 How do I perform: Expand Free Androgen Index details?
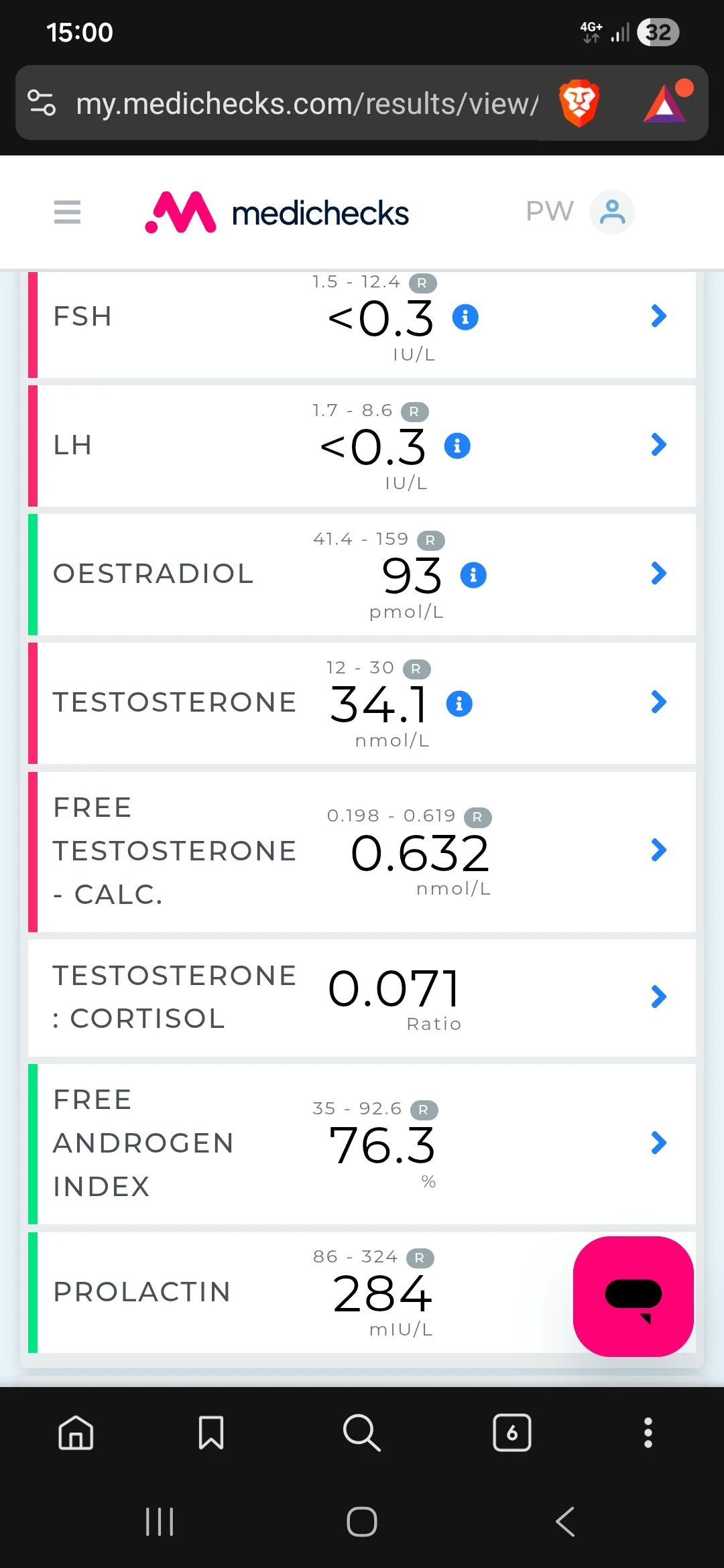tap(658, 1142)
